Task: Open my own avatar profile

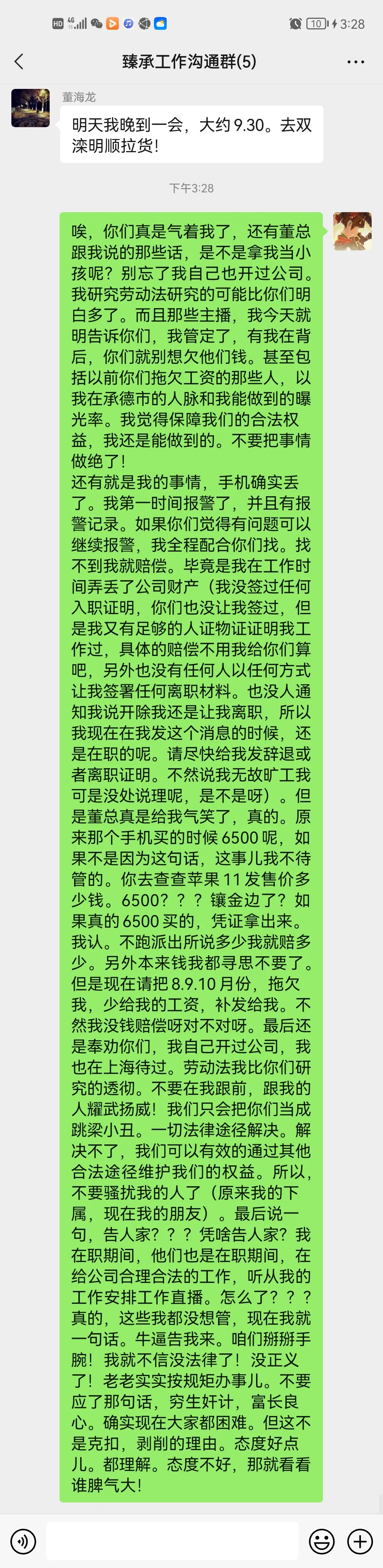Action: click(x=352, y=231)
